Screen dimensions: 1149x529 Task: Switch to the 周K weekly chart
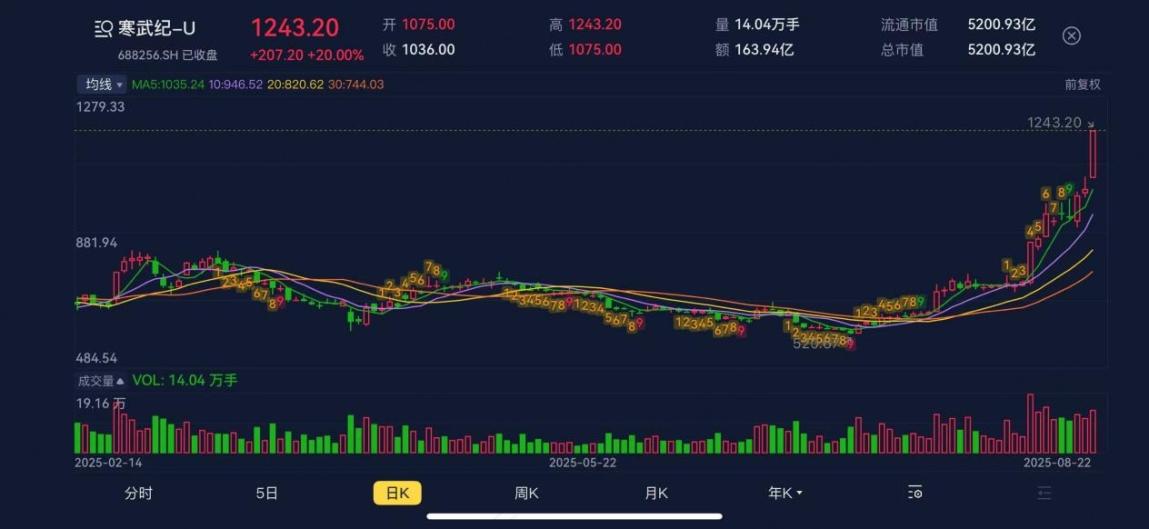(x=527, y=493)
